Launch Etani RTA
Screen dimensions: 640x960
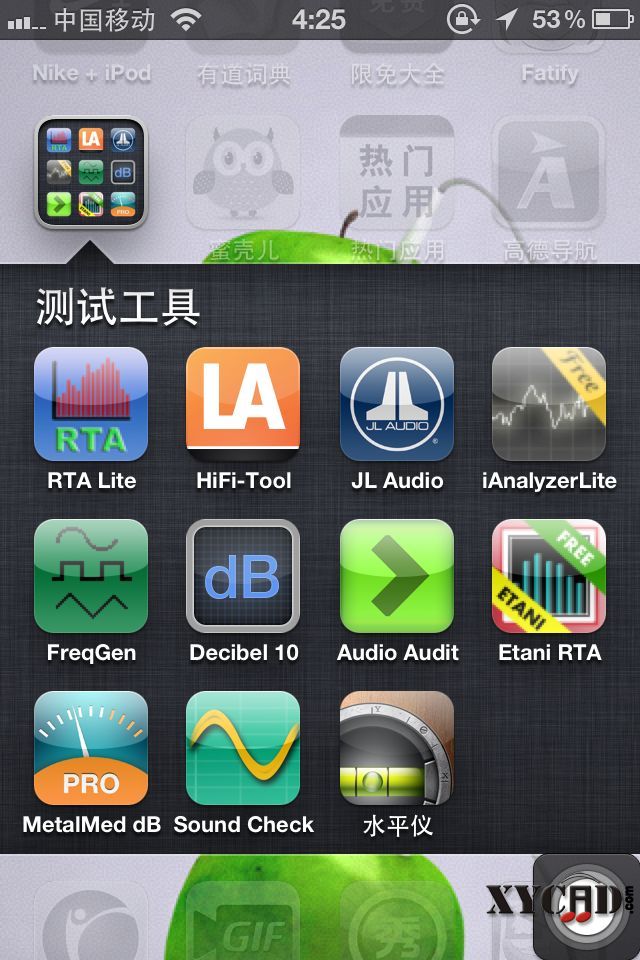click(x=549, y=576)
